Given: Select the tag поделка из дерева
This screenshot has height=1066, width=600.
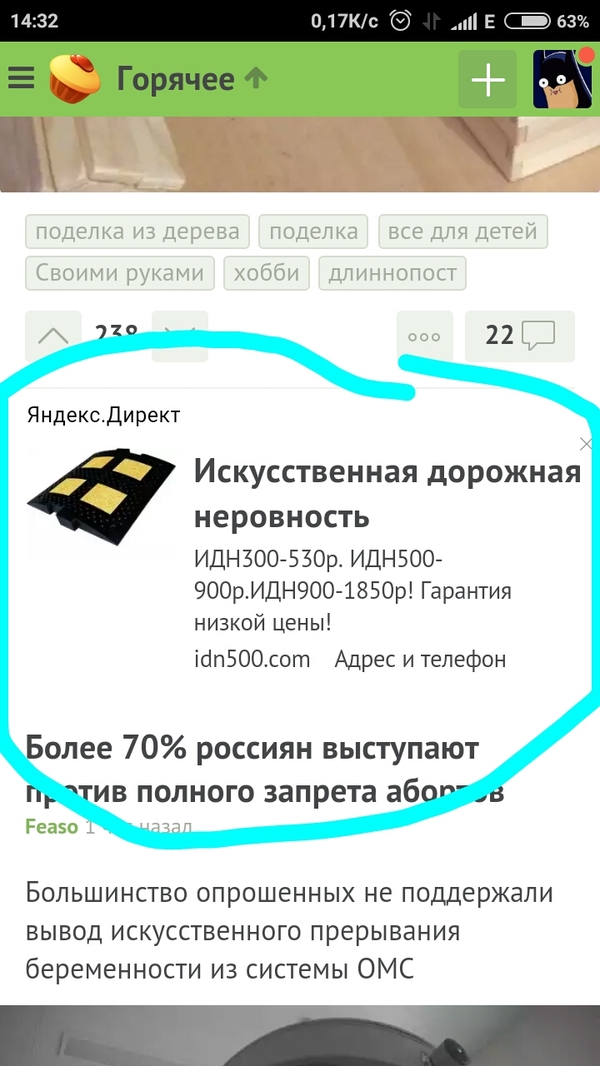Looking at the screenshot, I should 137,232.
